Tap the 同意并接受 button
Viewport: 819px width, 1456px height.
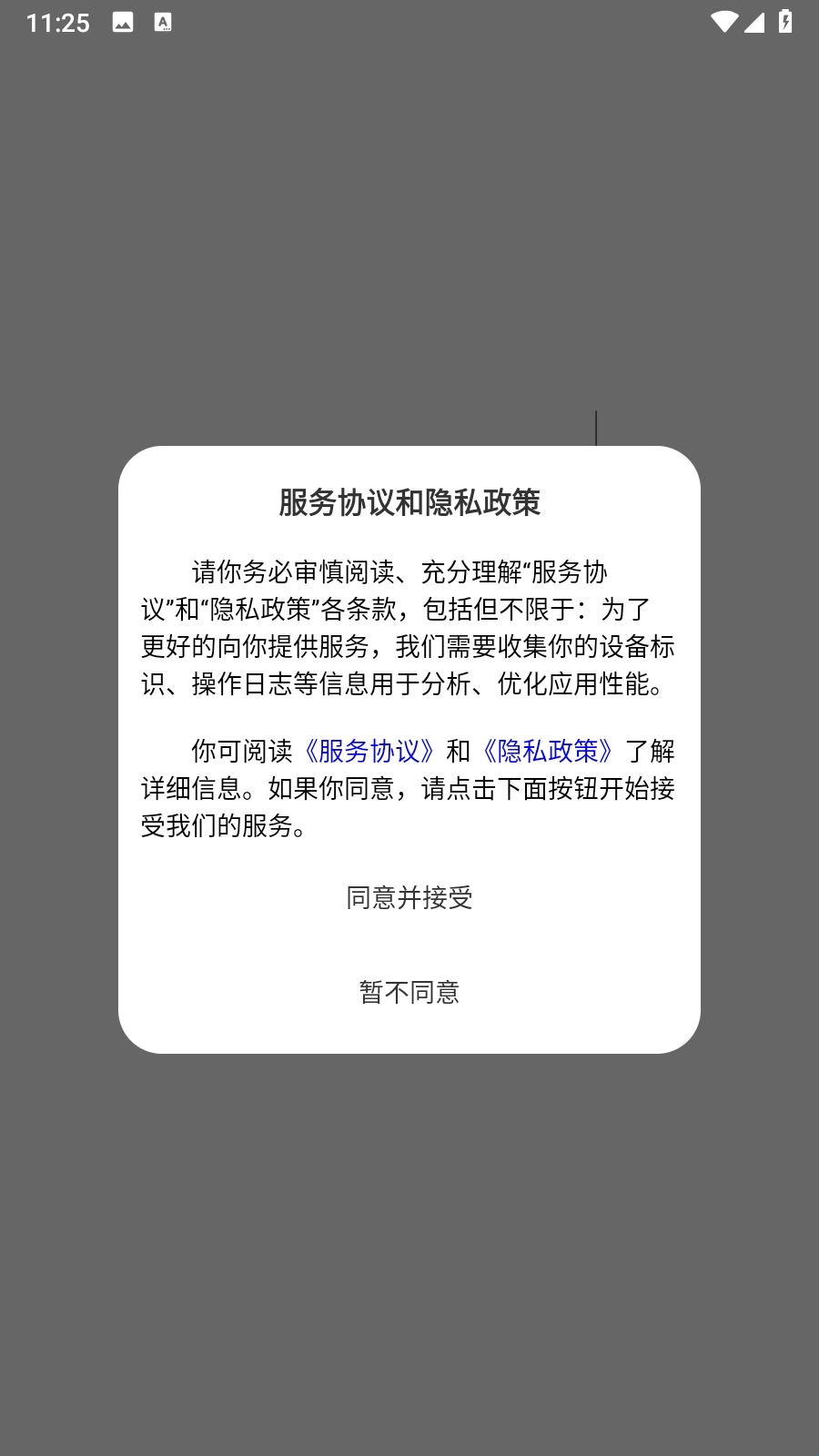pos(409,898)
